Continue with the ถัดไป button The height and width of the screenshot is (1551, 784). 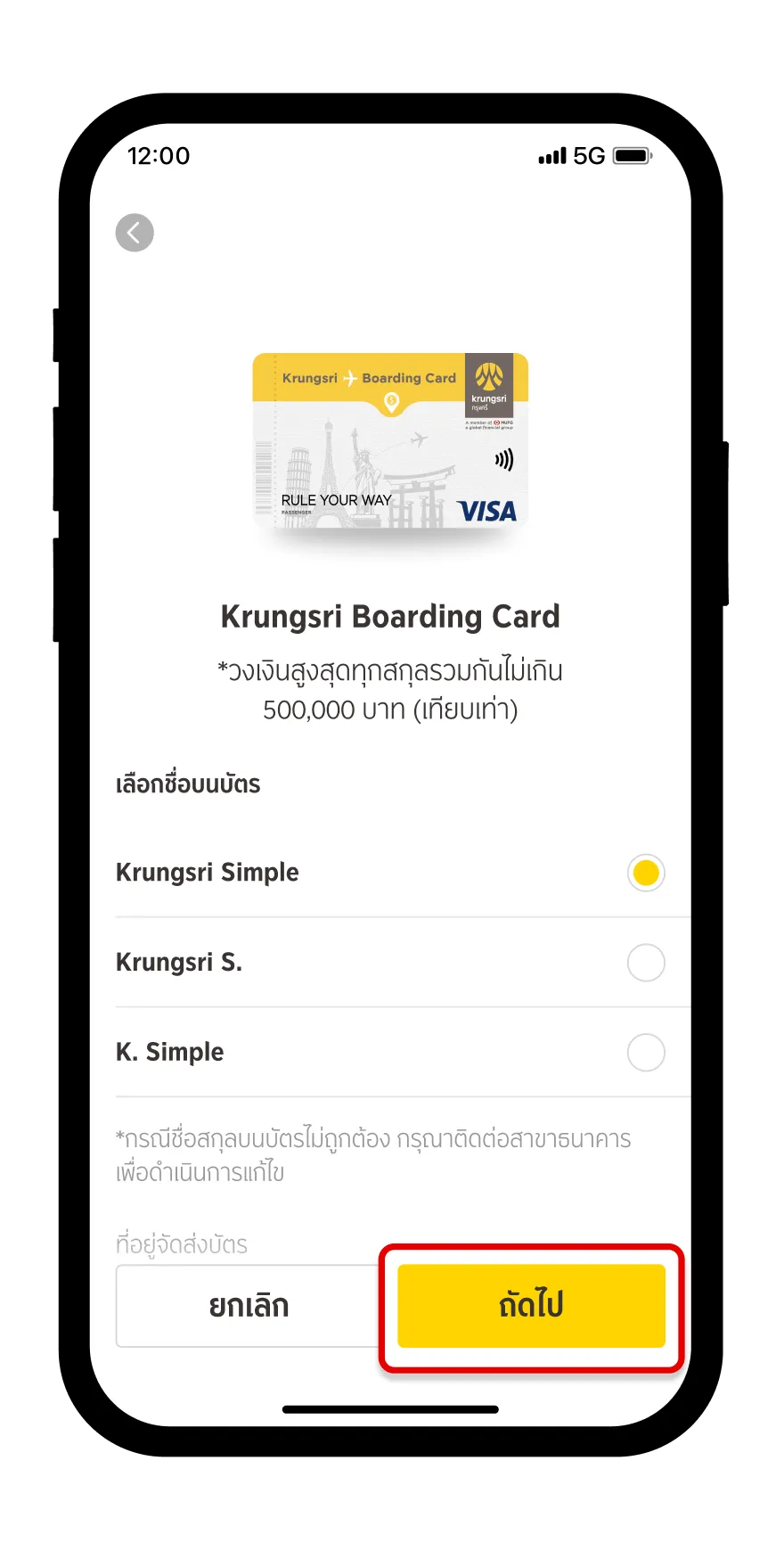(531, 1306)
